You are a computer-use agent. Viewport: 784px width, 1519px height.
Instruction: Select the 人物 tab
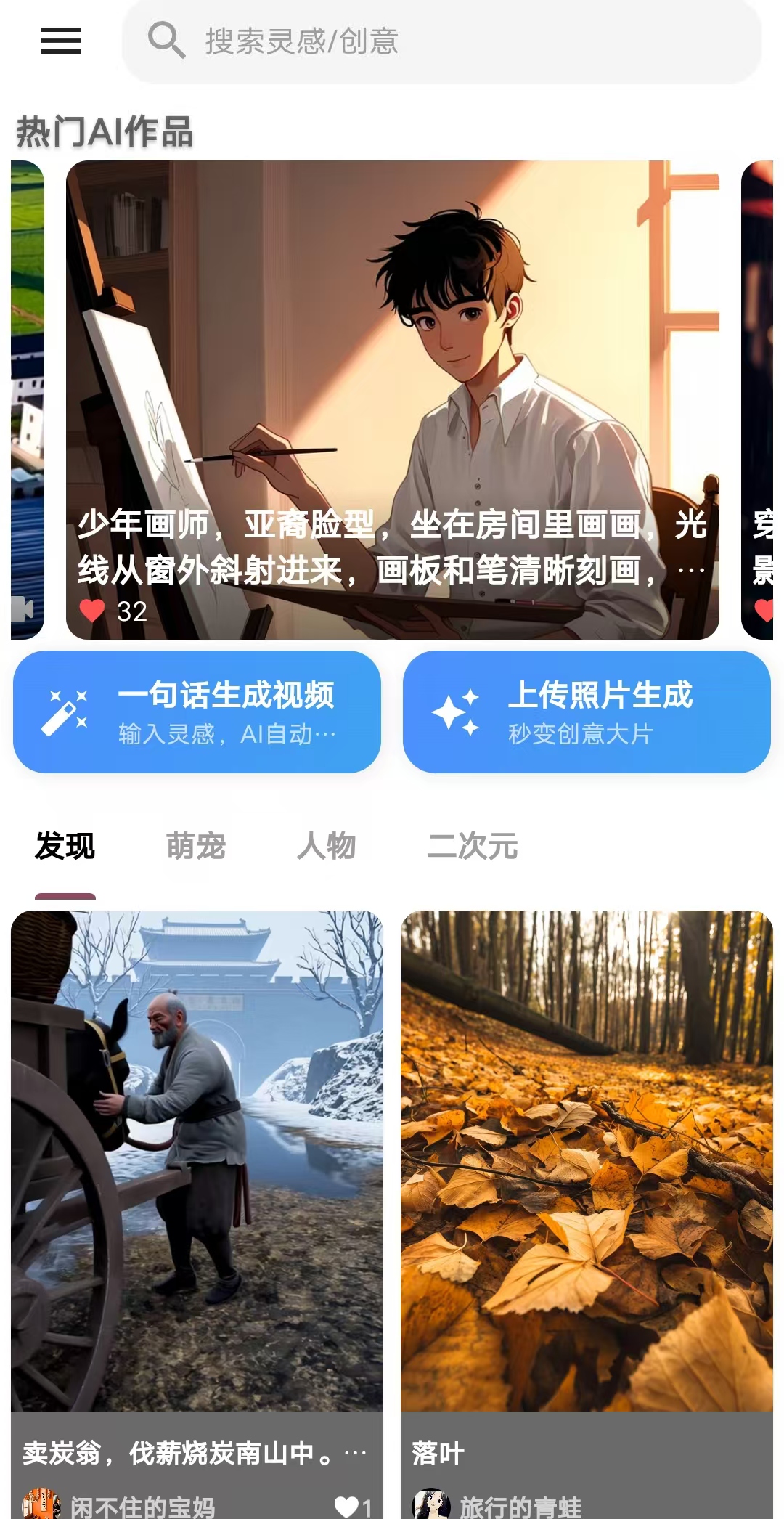(327, 847)
